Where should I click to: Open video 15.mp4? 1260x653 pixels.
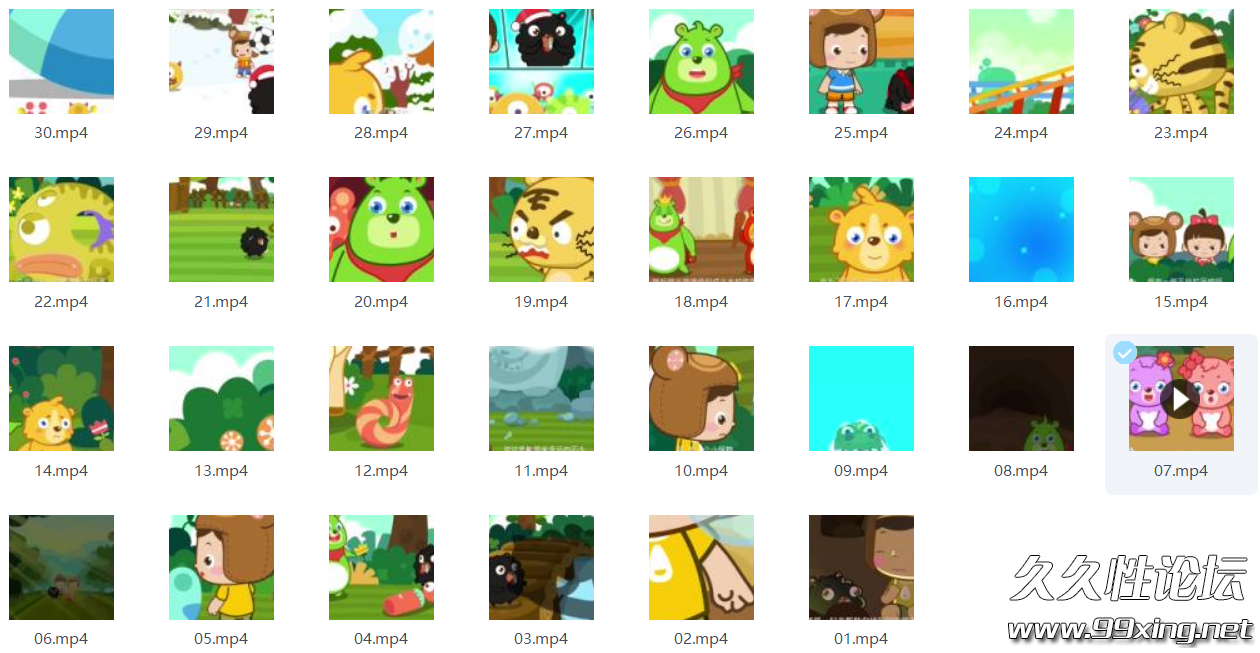pos(1181,230)
